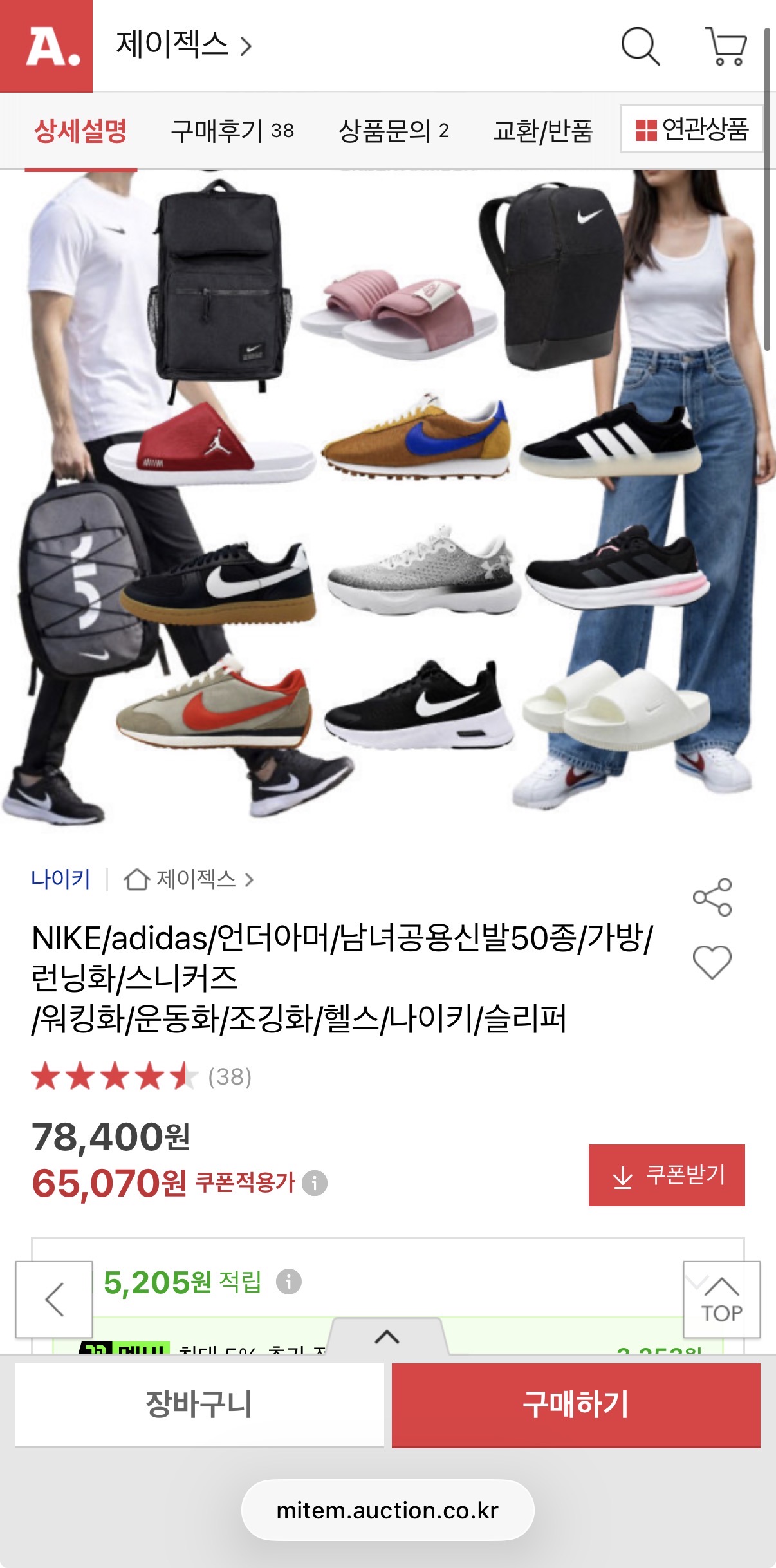Tap 구매하기 to buy now
Image resolution: width=776 pixels, height=1568 pixels.
576,1405
